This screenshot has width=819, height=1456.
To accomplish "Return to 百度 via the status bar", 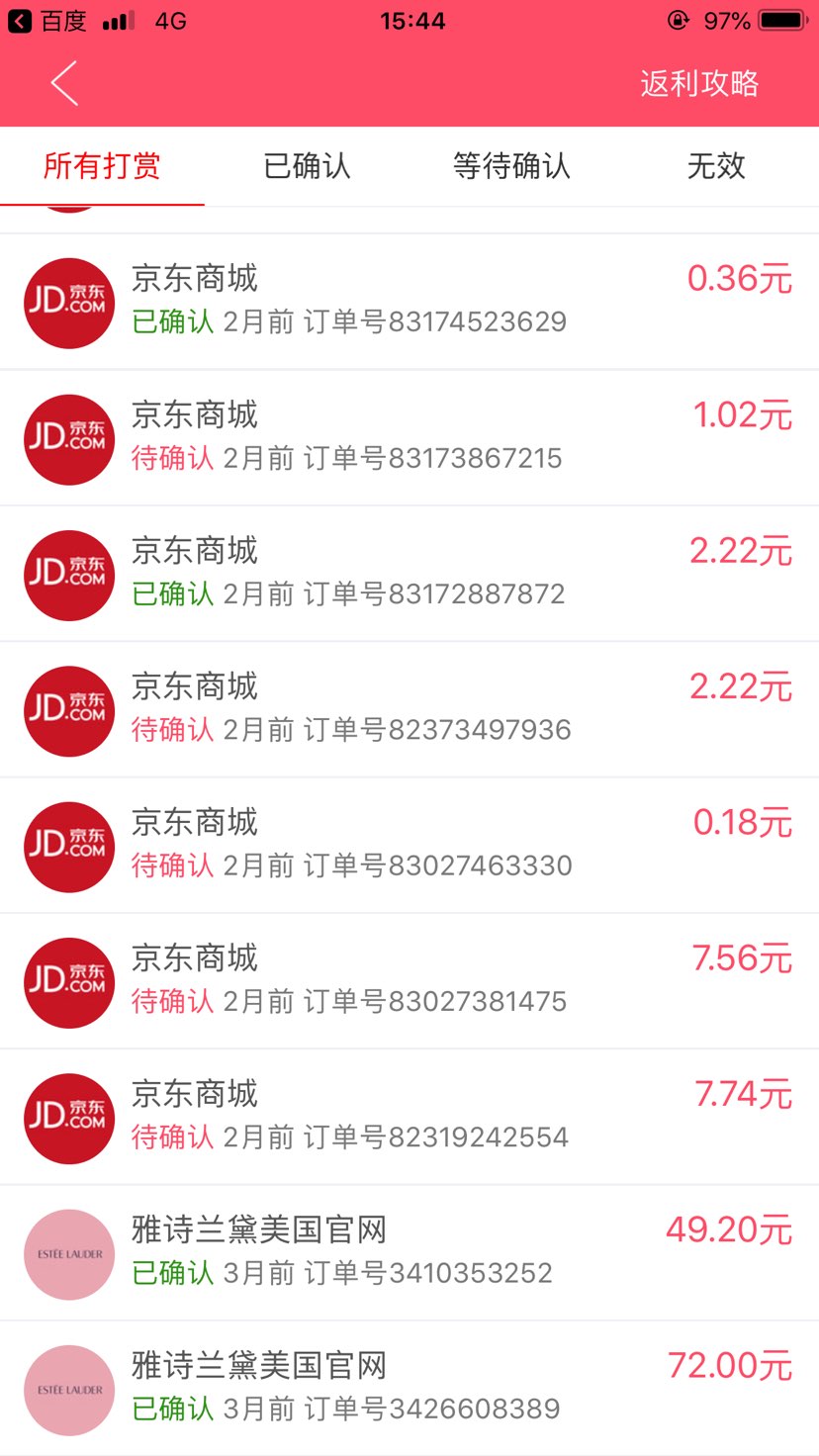I will coord(47,21).
